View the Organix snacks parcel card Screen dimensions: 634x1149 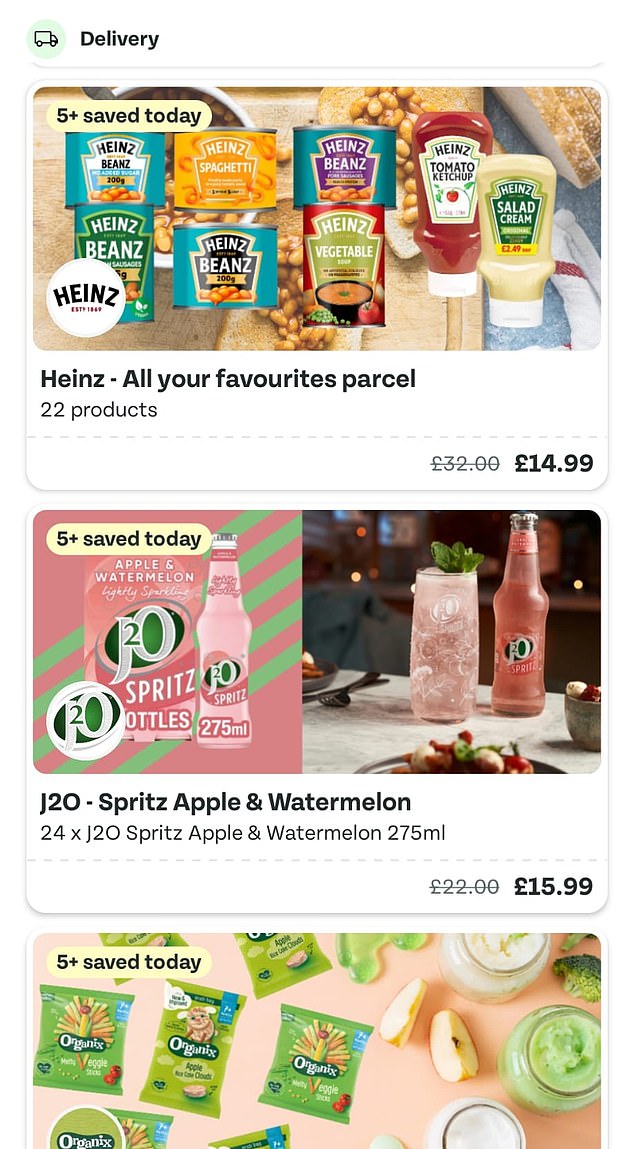coord(316,1050)
